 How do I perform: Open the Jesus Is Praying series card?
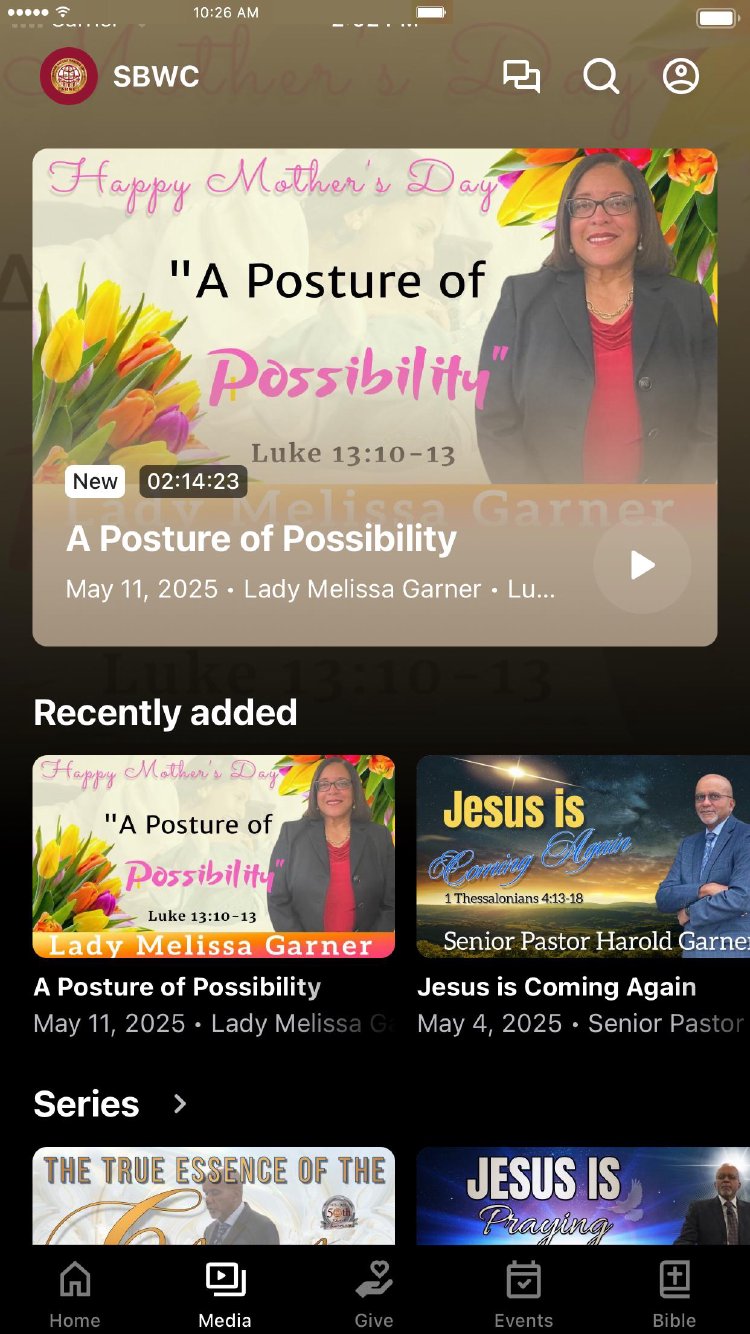pyautogui.click(x=583, y=1196)
